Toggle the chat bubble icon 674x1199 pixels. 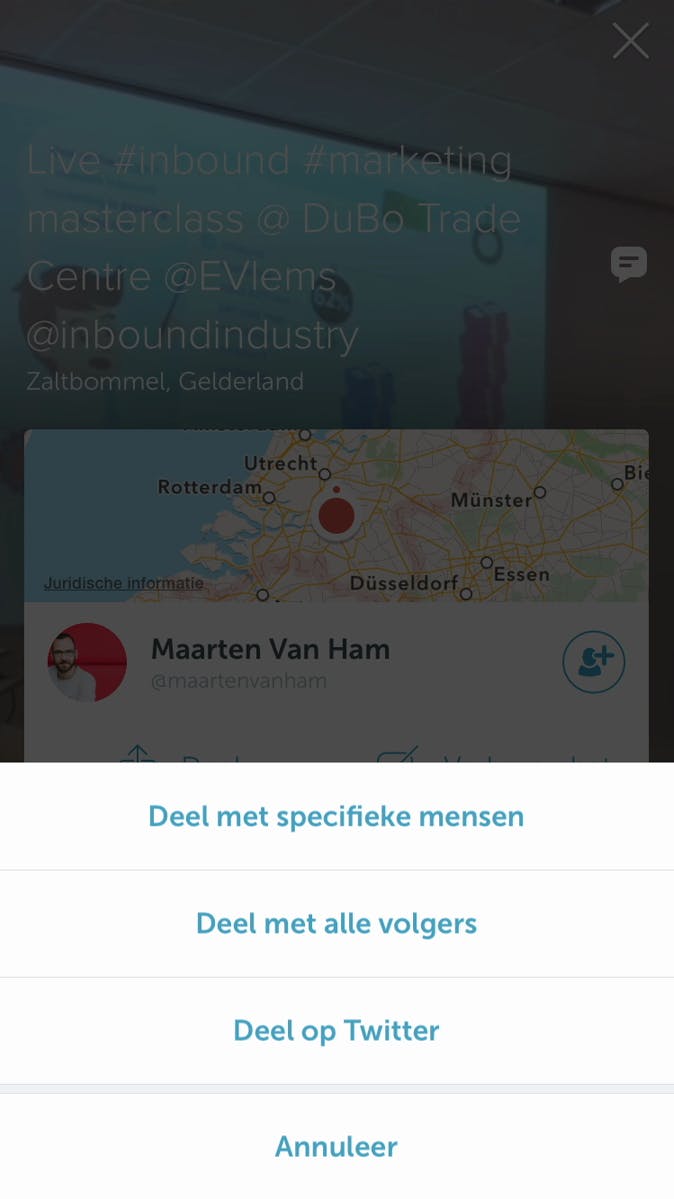click(629, 264)
